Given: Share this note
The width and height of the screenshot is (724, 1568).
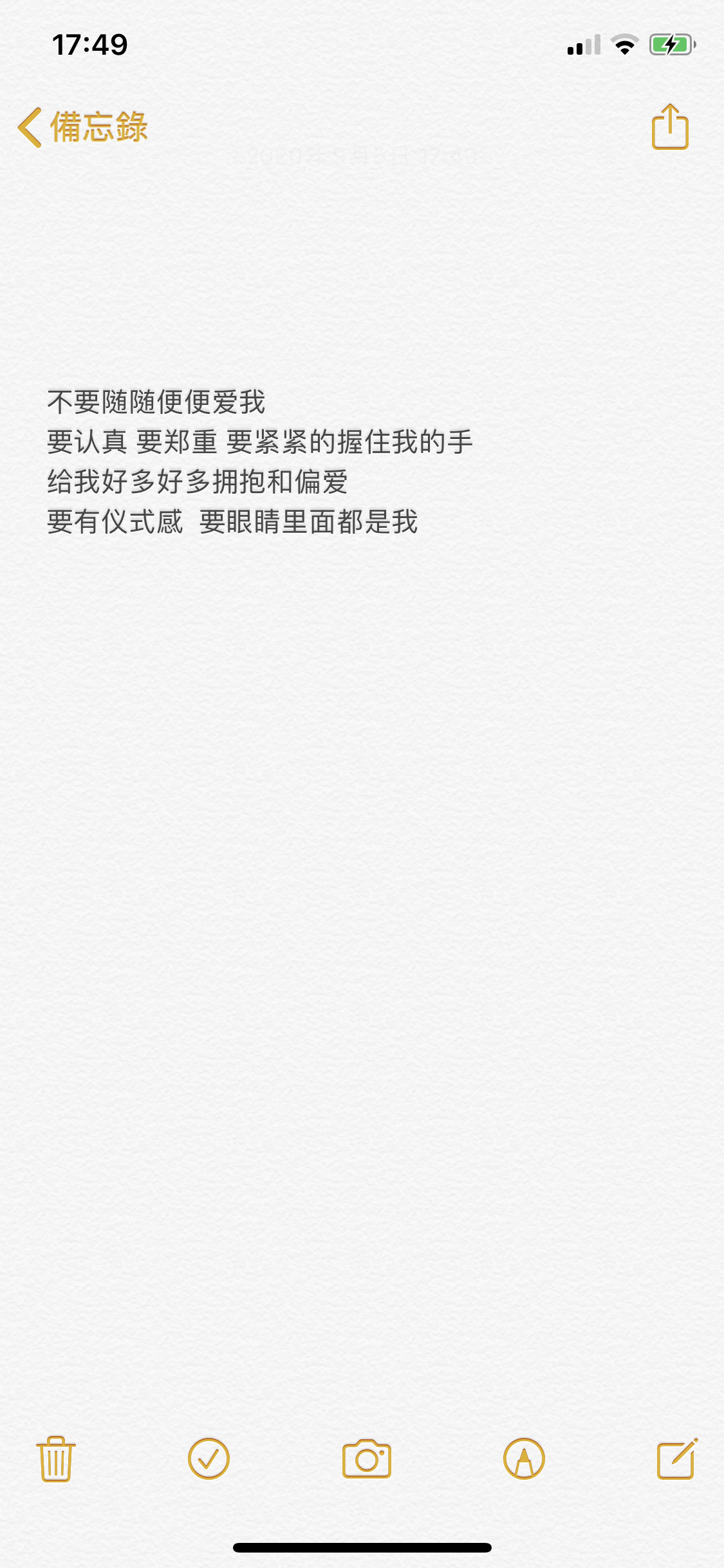Looking at the screenshot, I should 670,127.
